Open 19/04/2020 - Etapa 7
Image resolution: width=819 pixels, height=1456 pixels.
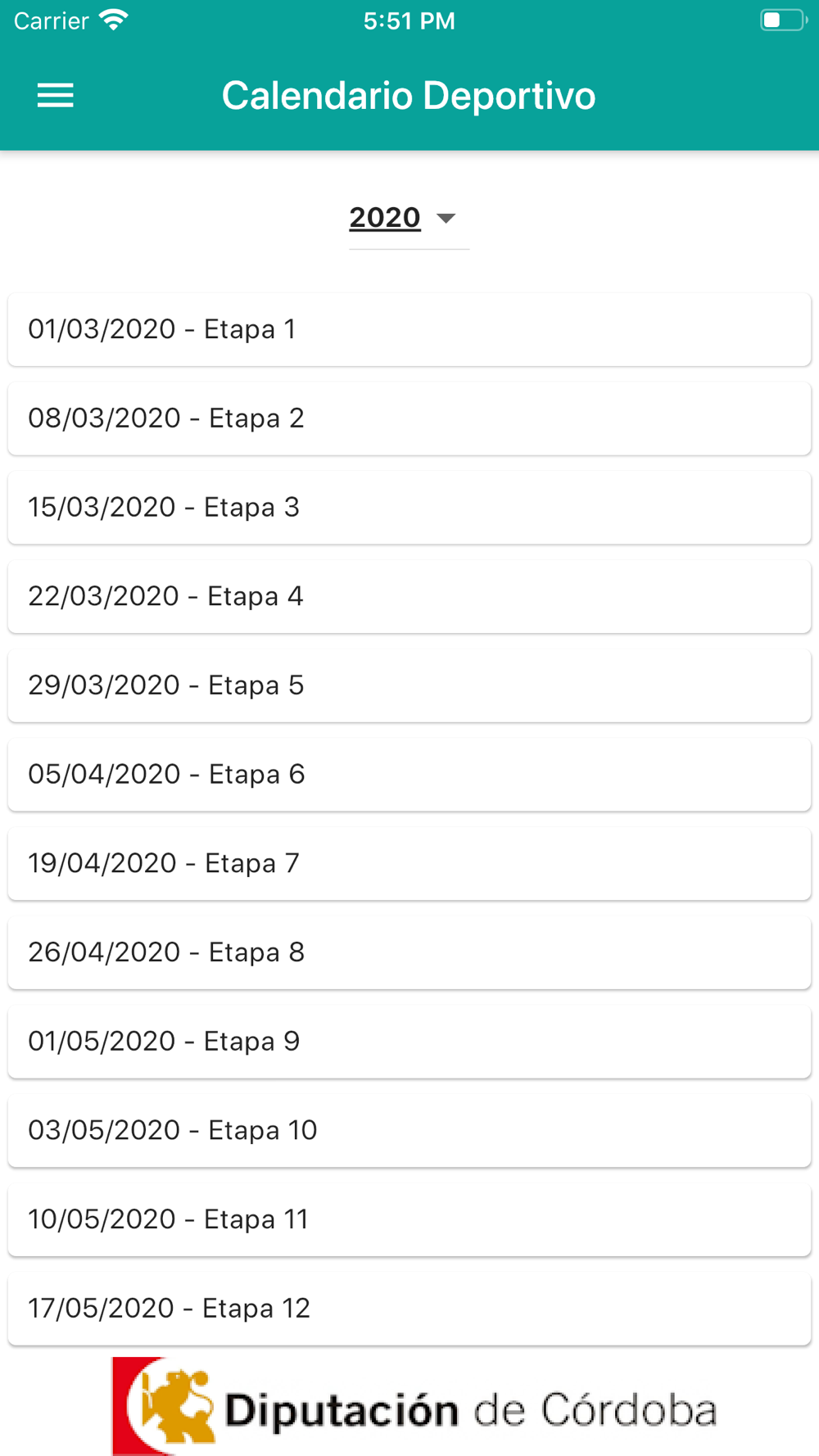click(x=409, y=864)
